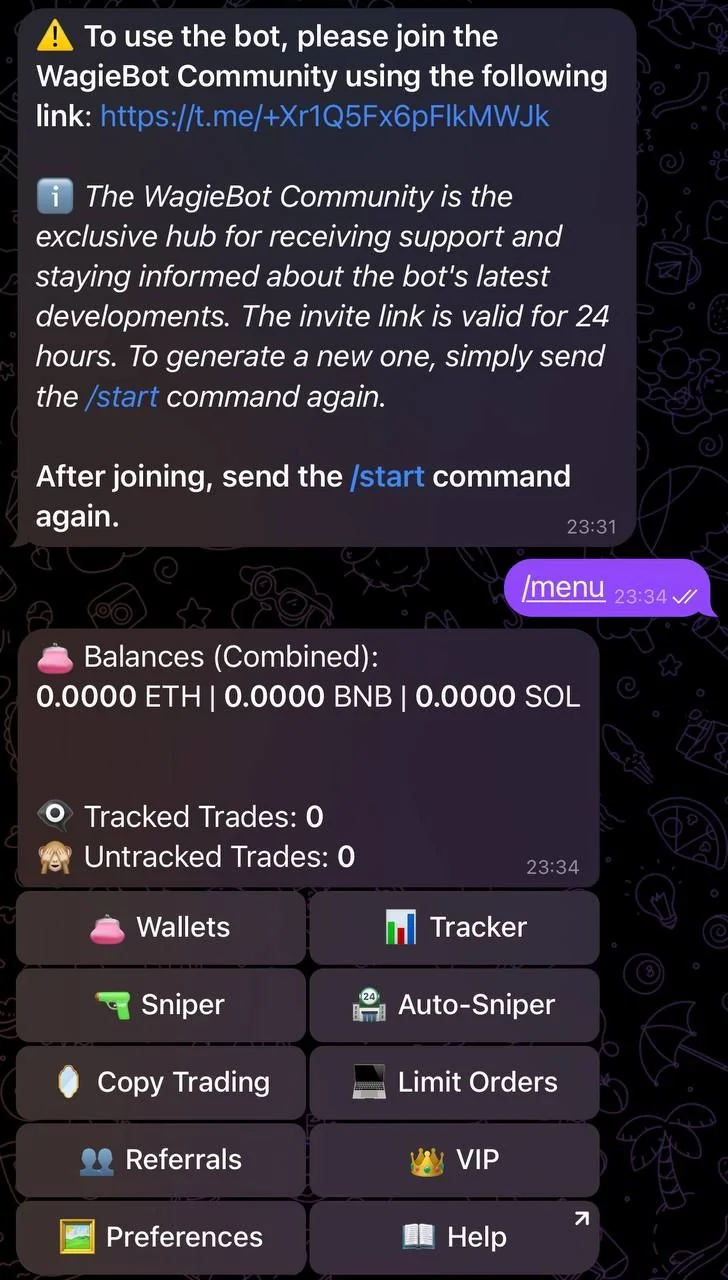Tap the /start command after 'After joining'

[387, 476]
